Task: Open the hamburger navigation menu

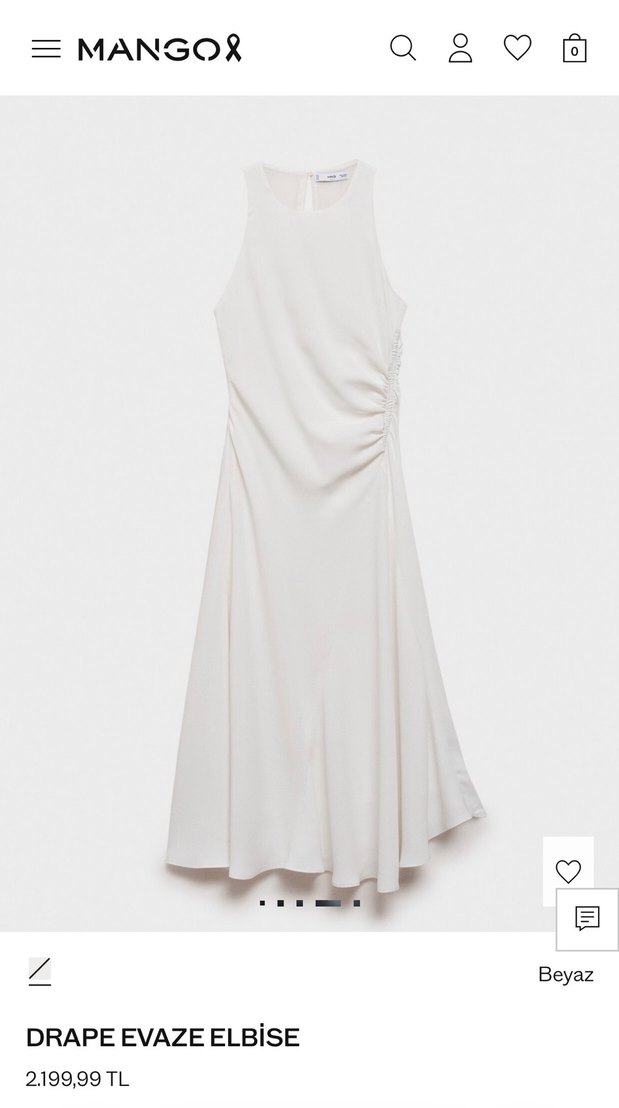Action: tap(46, 48)
